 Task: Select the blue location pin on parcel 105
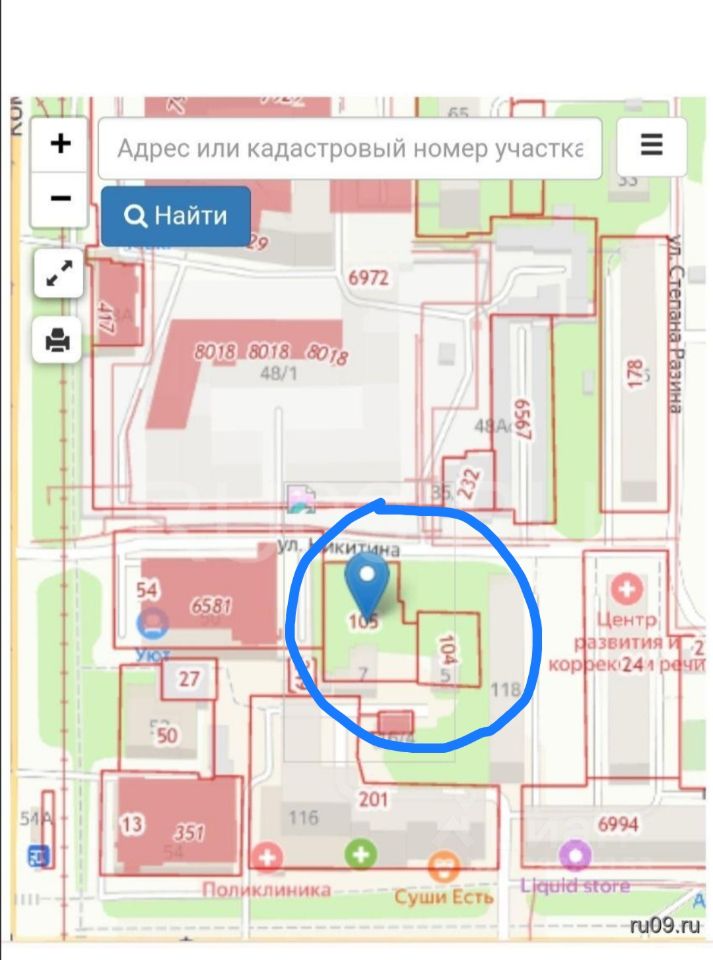pos(367,586)
